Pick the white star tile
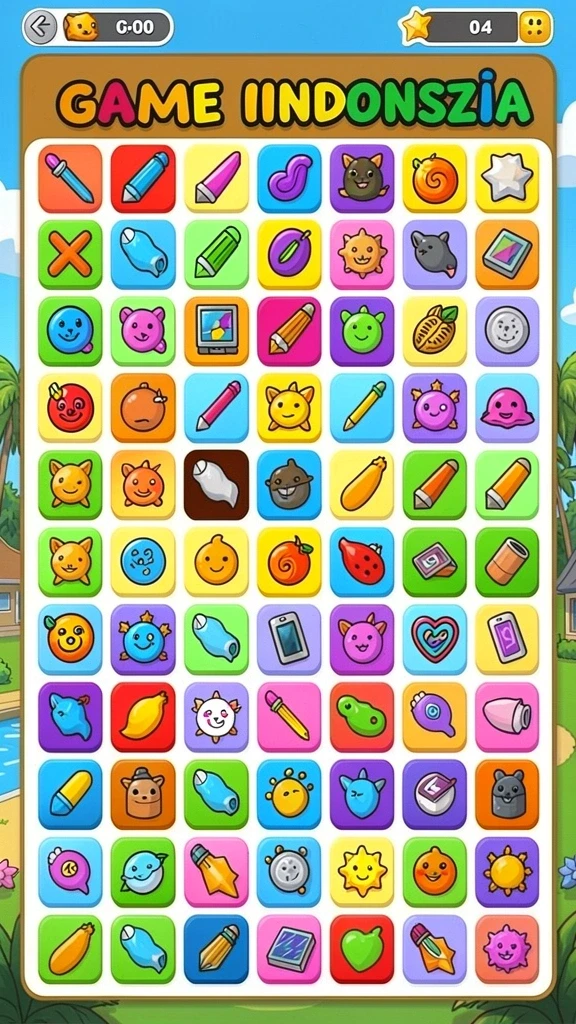The height and width of the screenshot is (1024, 576). coord(507,178)
